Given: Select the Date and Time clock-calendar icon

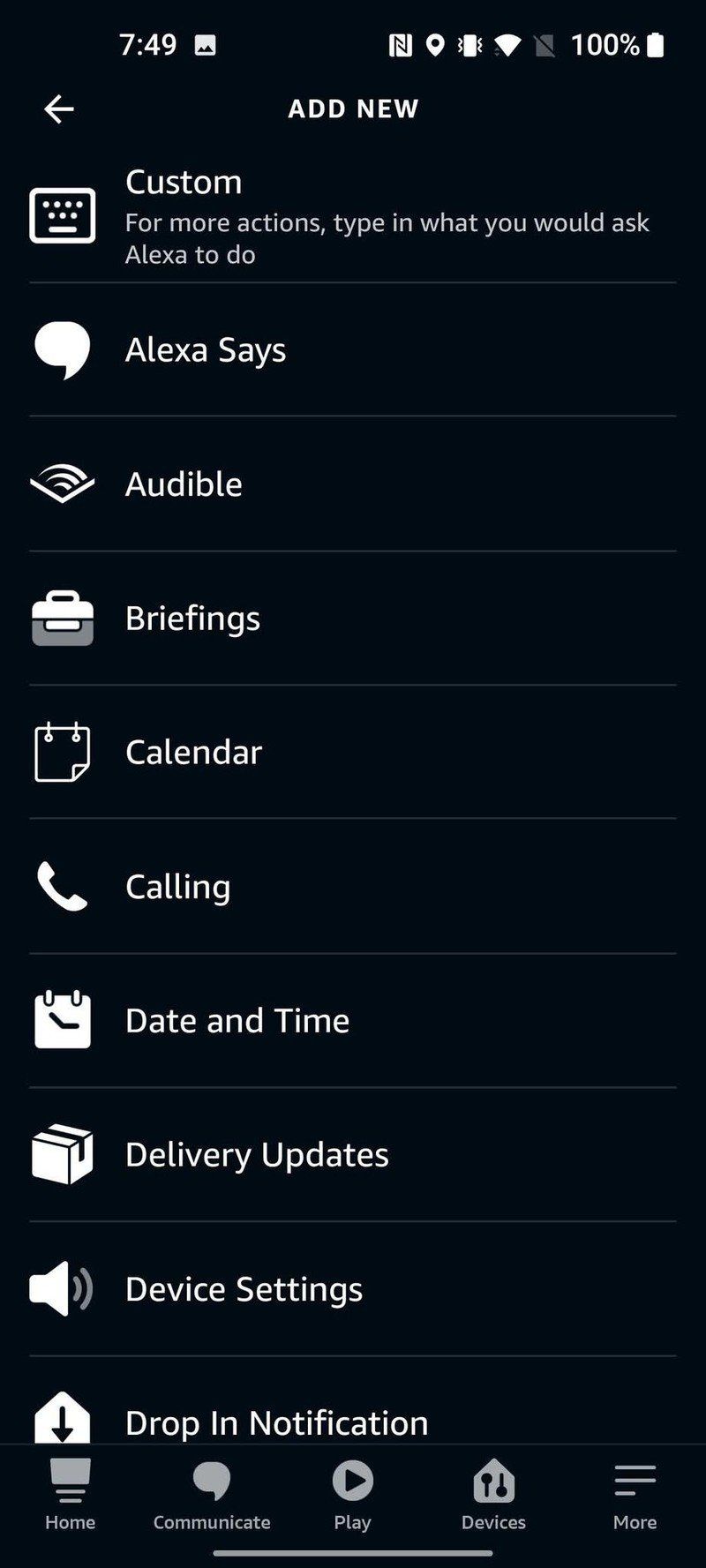Looking at the screenshot, I should click(x=62, y=1019).
